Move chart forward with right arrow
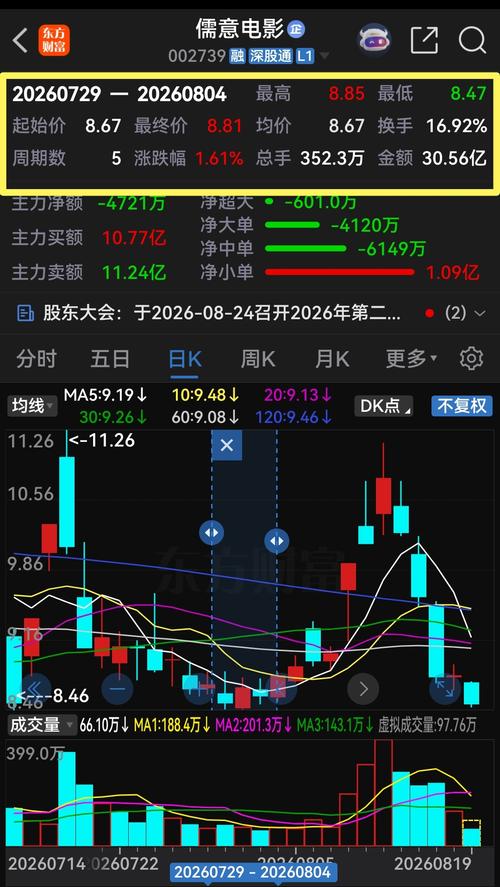Image resolution: width=500 pixels, height=887 pixels. point(363,688)
